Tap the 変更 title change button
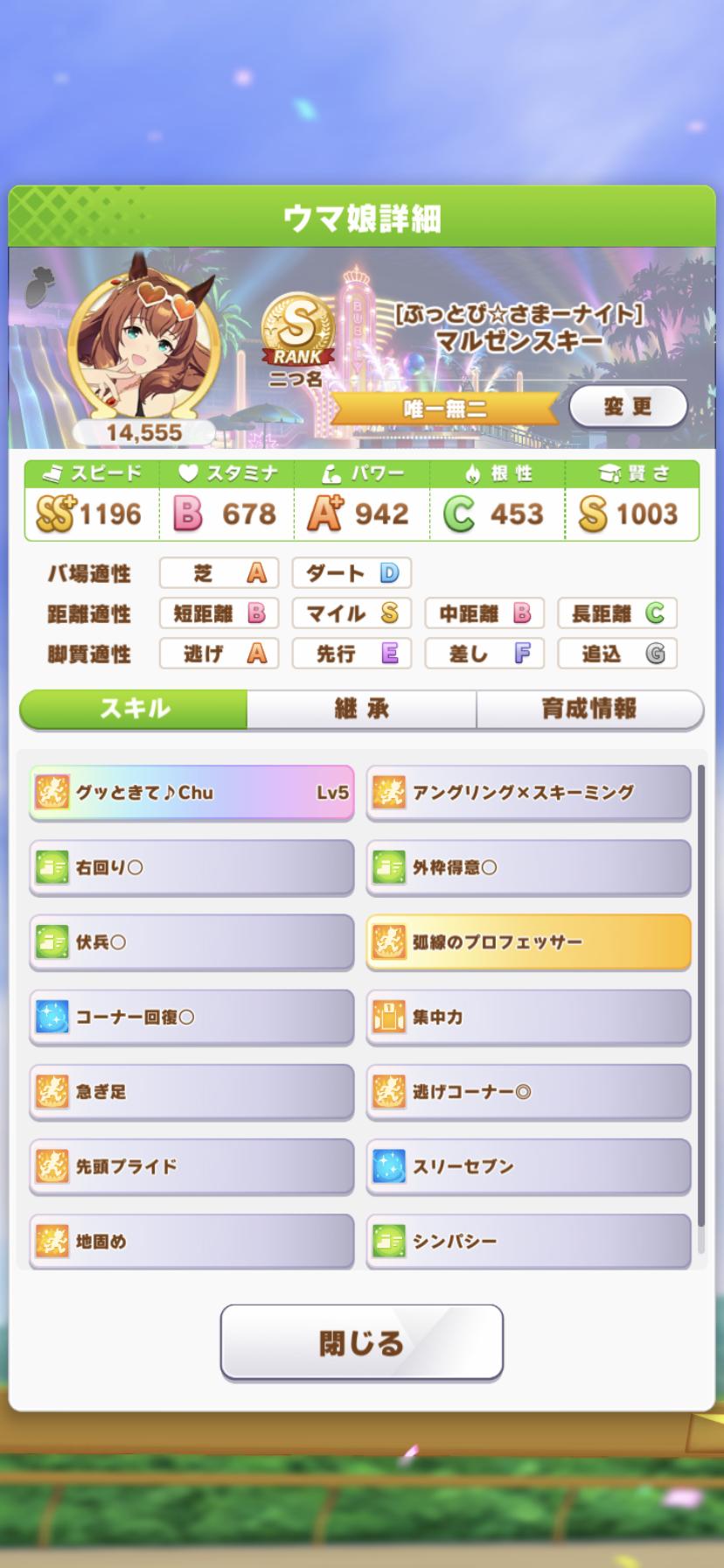The height and width of the screenshot is (1568, 724). click(627, 407)
